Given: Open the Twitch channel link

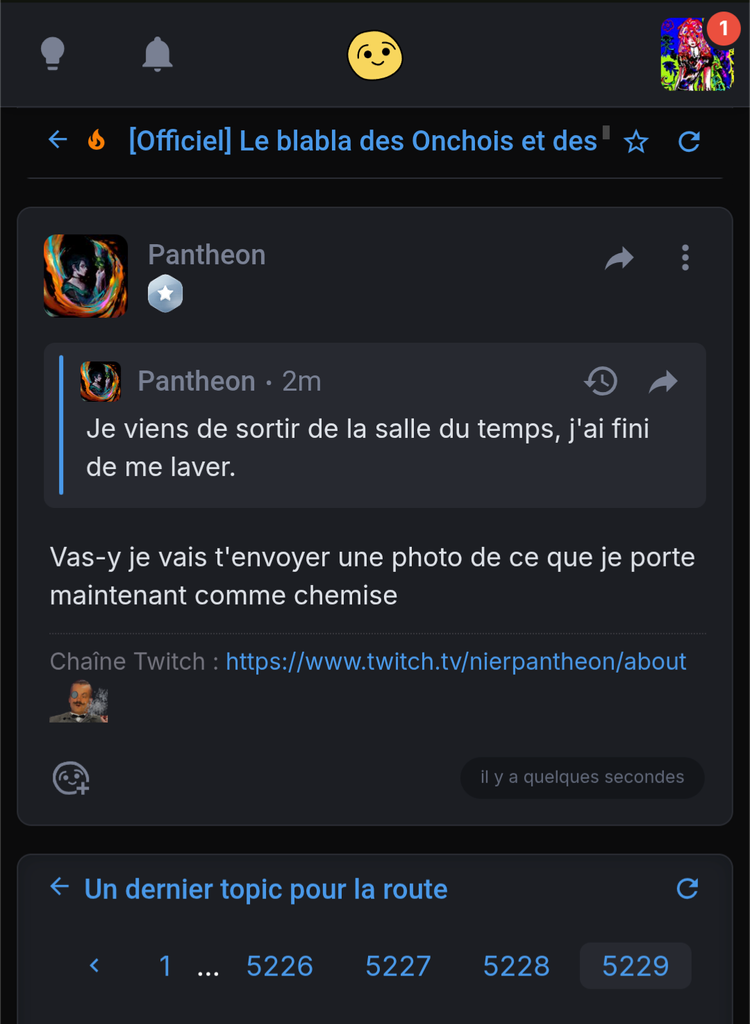Looking at the screenshot, I should [456, 661].
